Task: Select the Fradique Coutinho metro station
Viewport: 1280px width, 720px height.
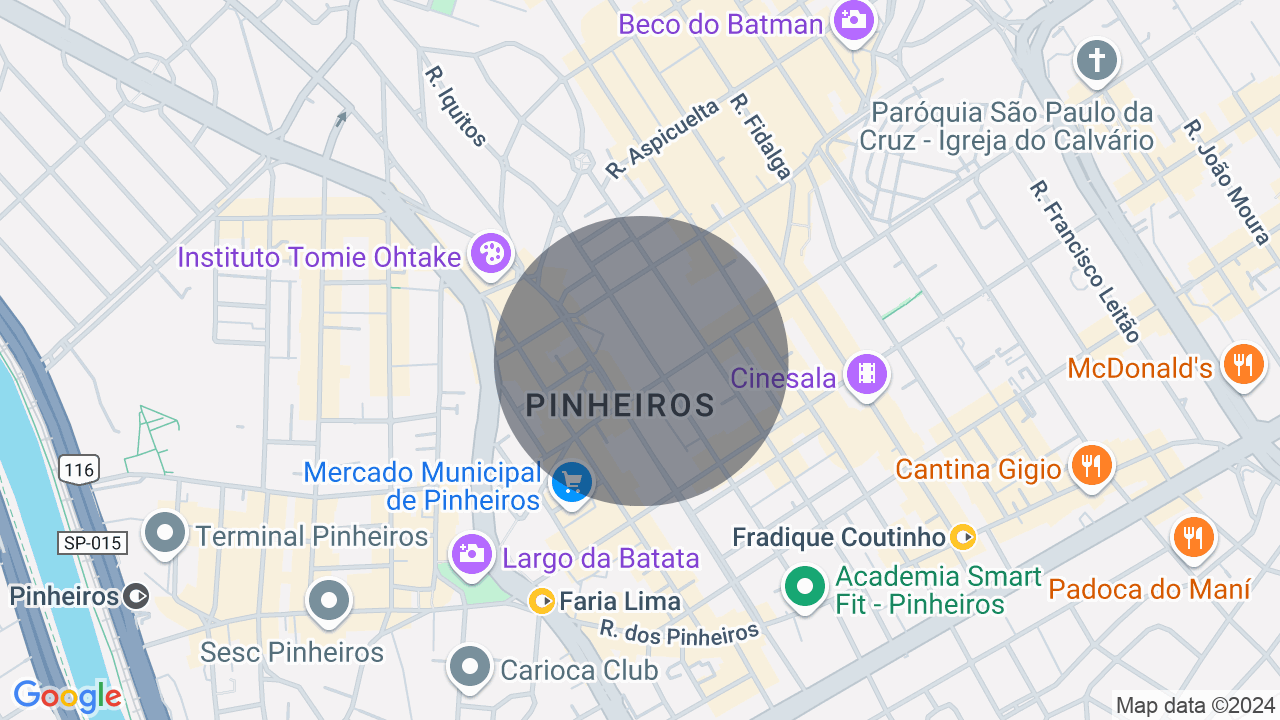Action: click(963, 538)
